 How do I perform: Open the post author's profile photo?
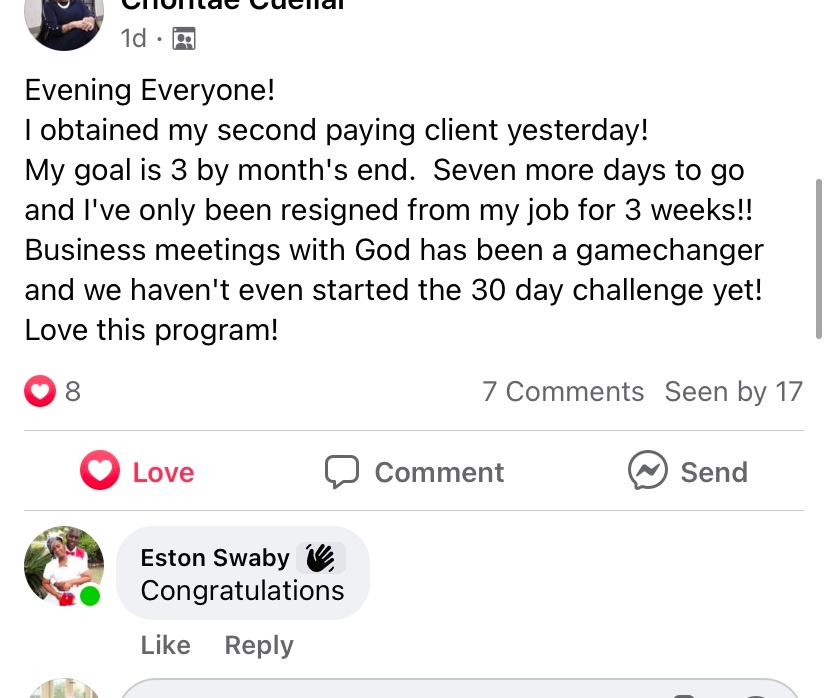pyautogui.click(x=64, y=20)
